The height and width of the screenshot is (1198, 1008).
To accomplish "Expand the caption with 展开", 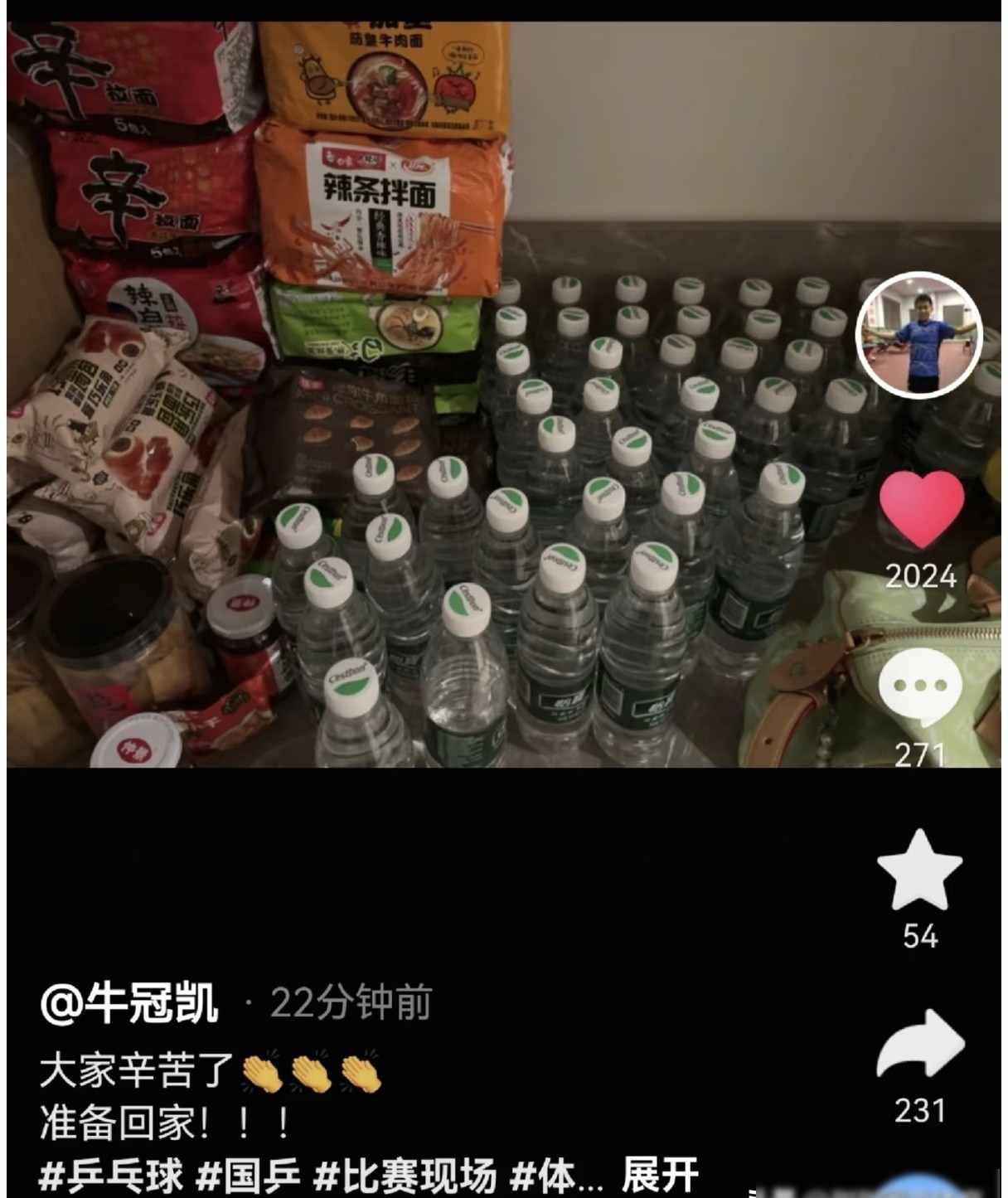I will [x=660, y=1175].
